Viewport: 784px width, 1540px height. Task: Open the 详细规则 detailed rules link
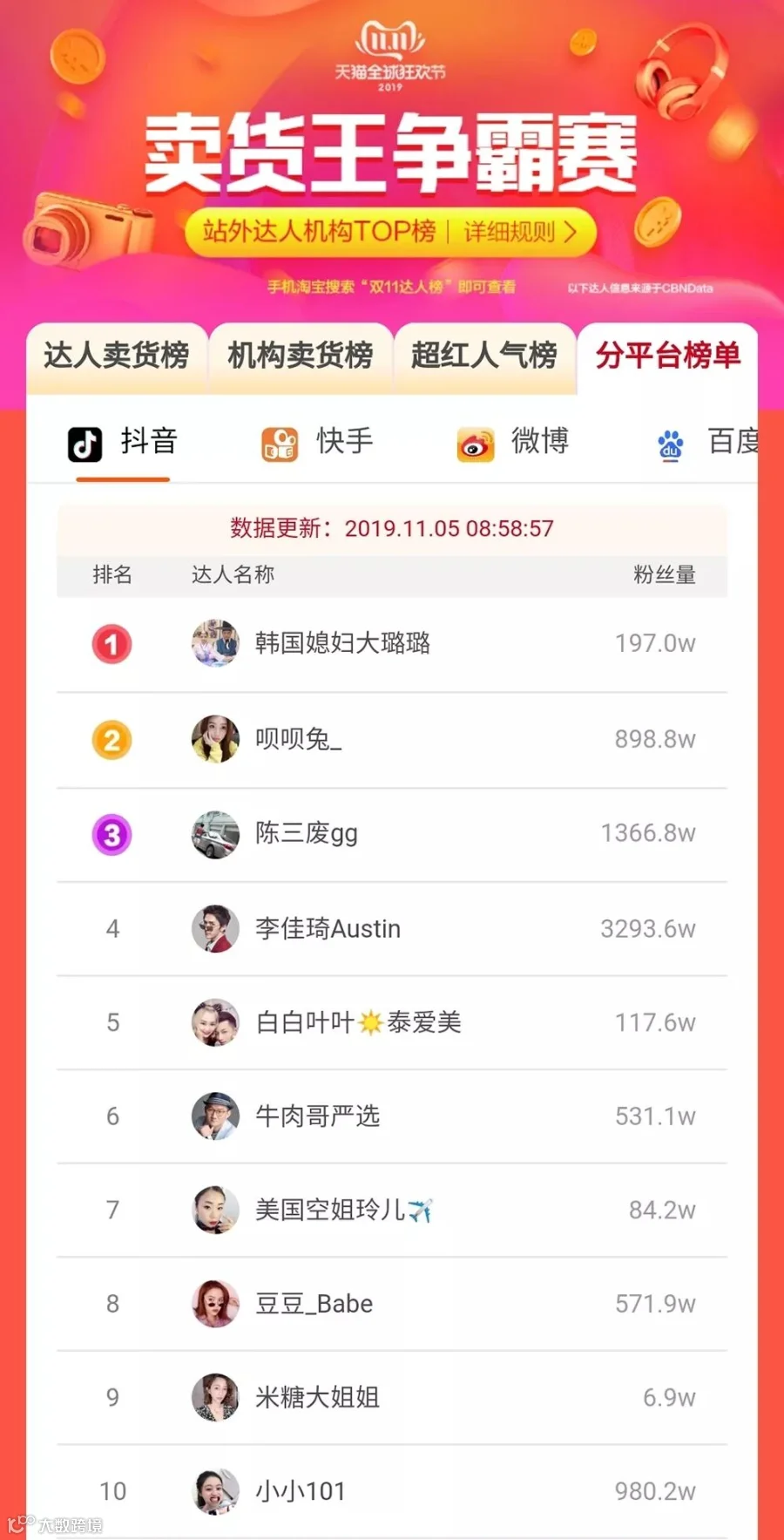pos(520,232)
